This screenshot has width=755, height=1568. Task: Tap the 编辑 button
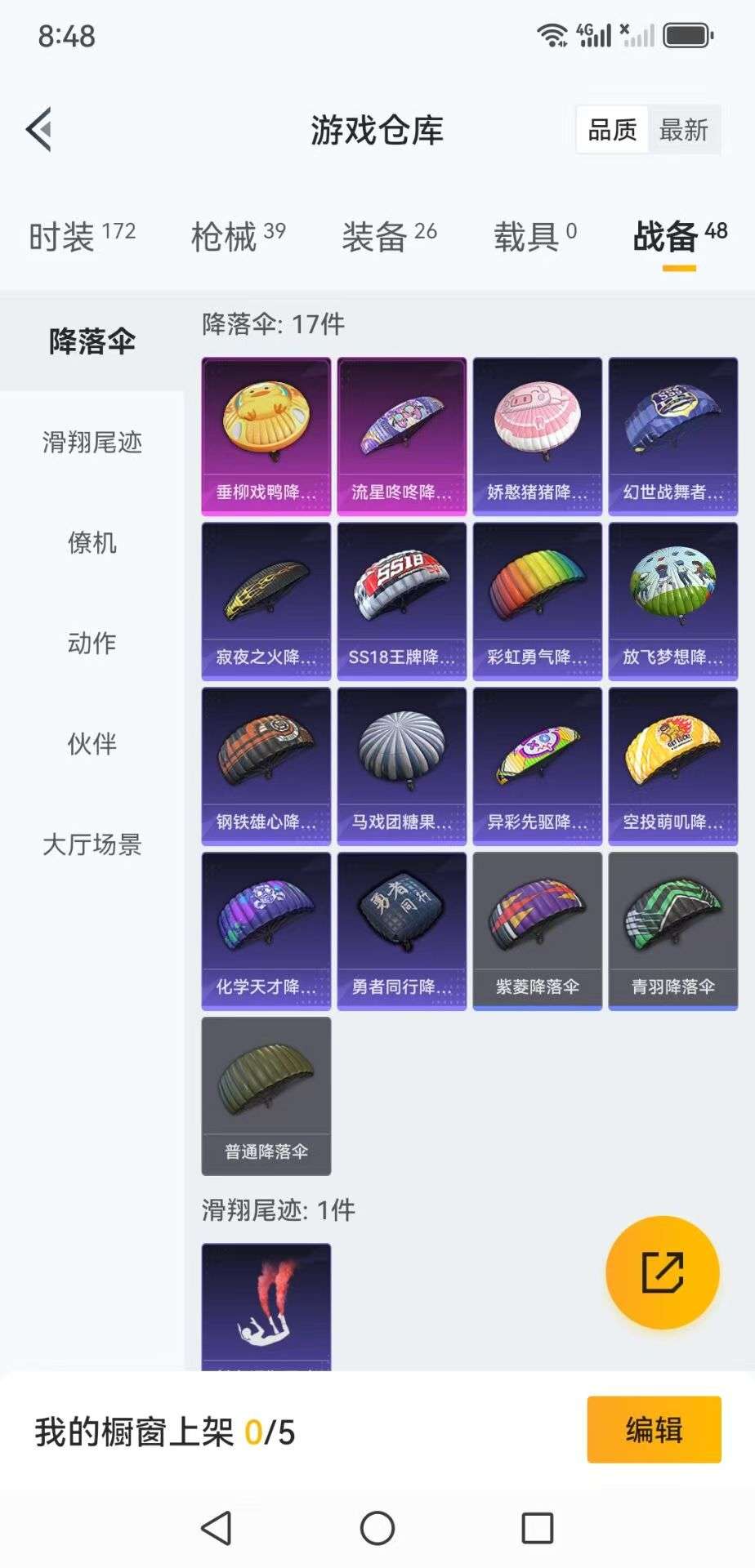pyautogui.click(x=654, y=1430)
